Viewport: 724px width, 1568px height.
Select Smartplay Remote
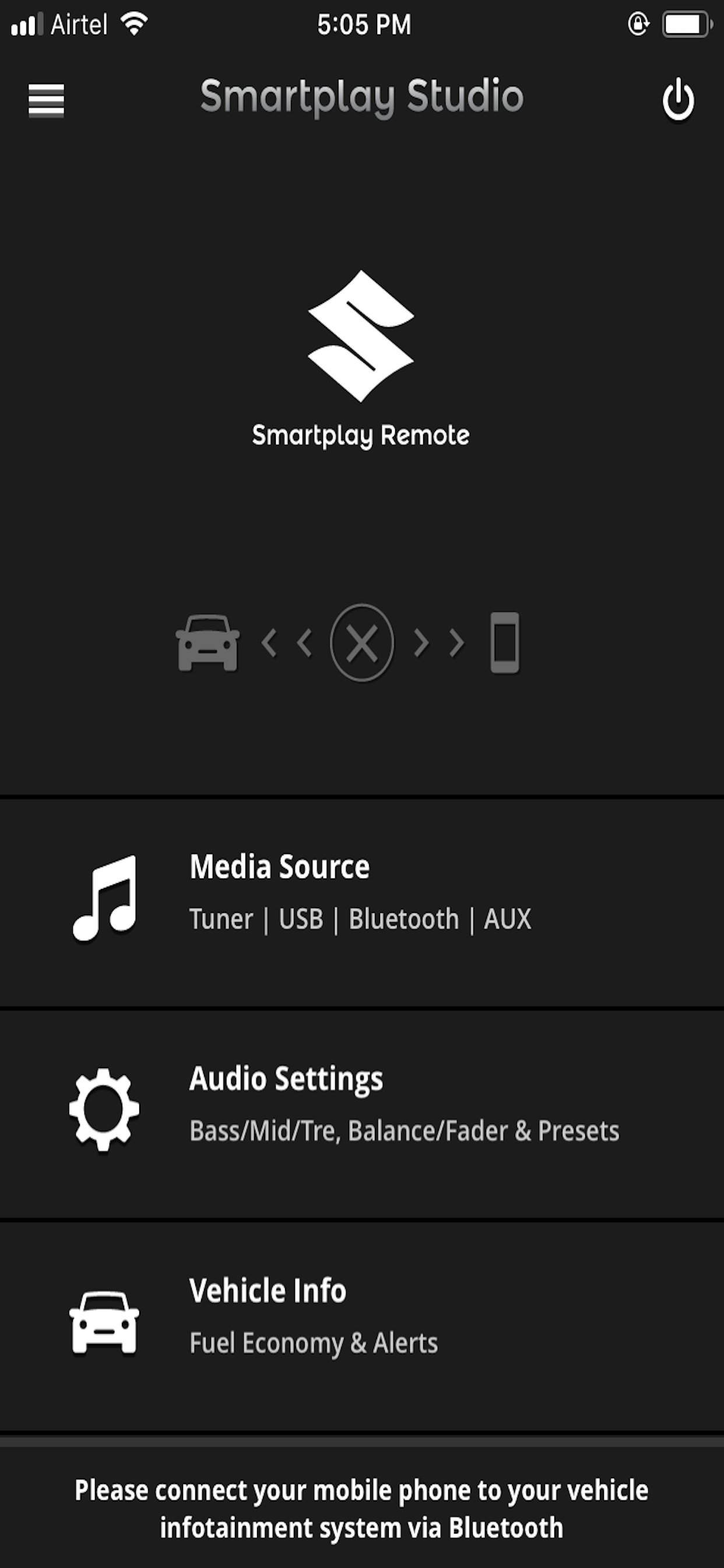[361, 434]
